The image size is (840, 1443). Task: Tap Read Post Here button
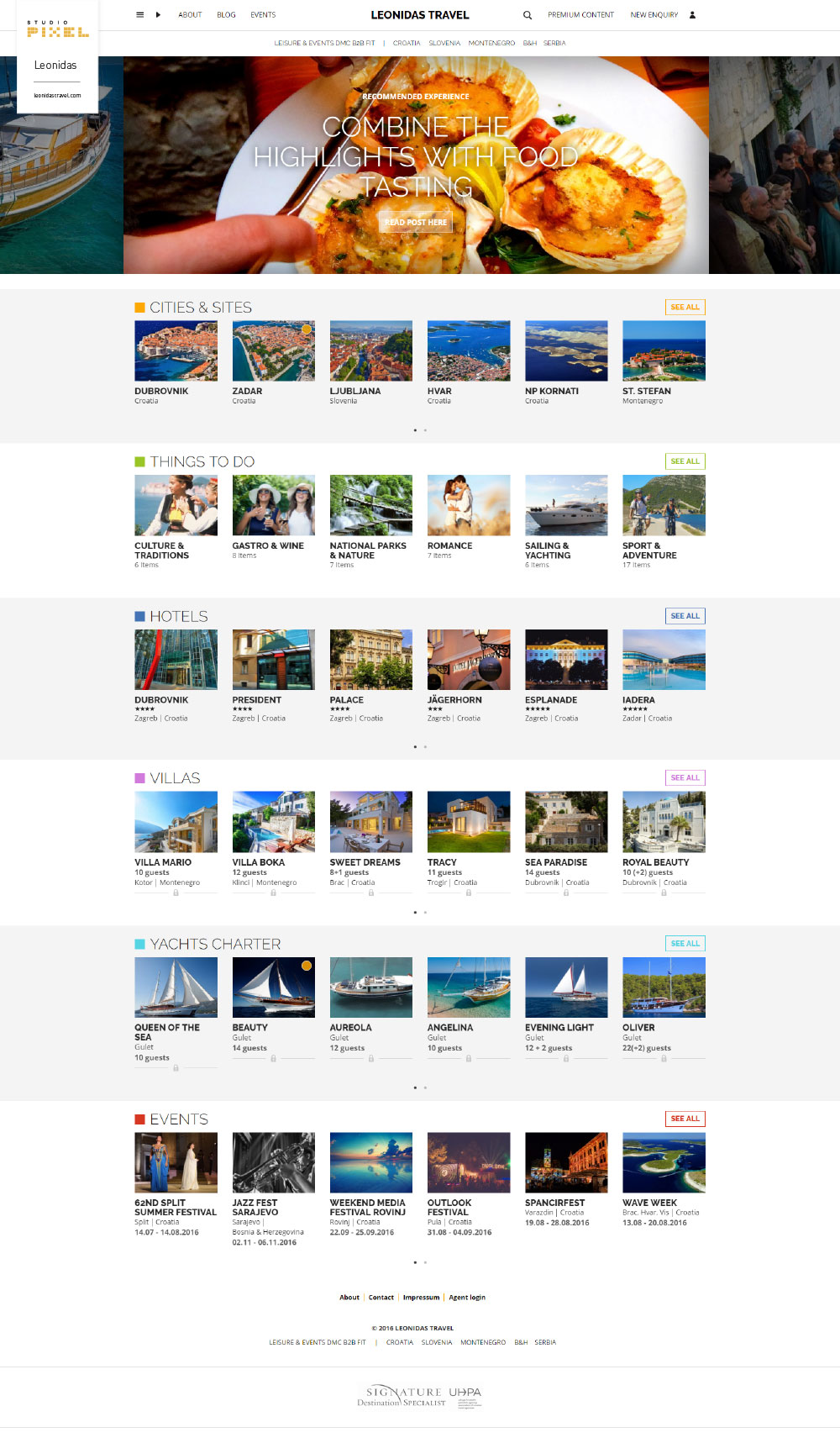(416, 222)
